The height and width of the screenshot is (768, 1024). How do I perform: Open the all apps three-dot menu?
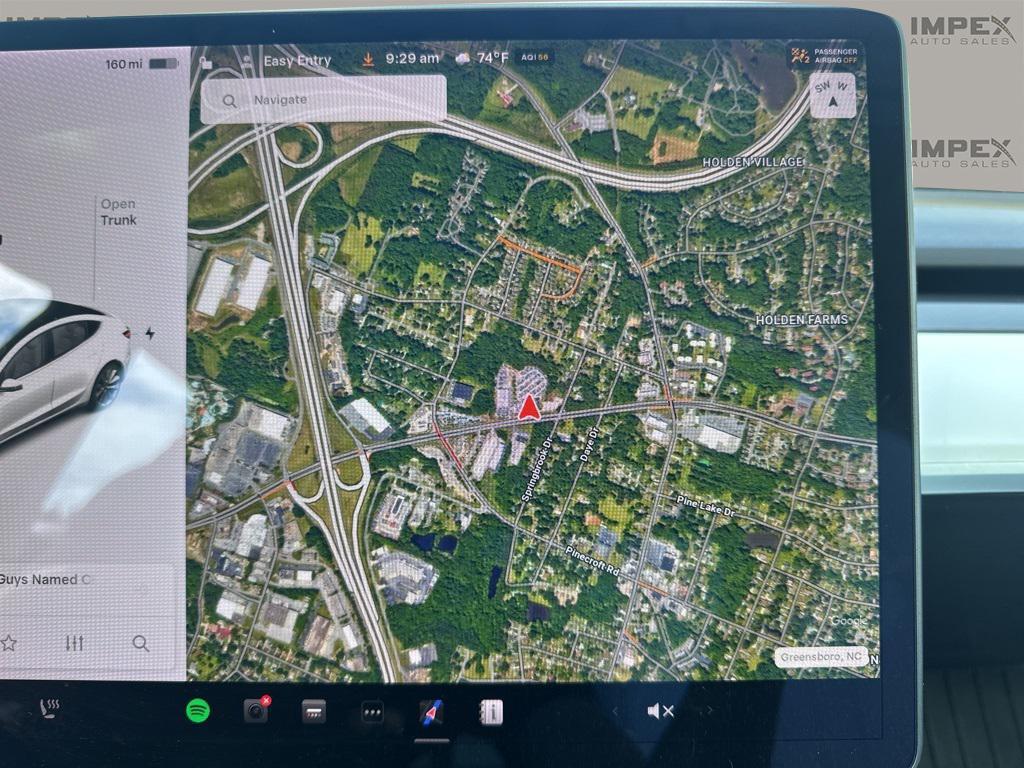pyautogui.click(x=372, y=712)
